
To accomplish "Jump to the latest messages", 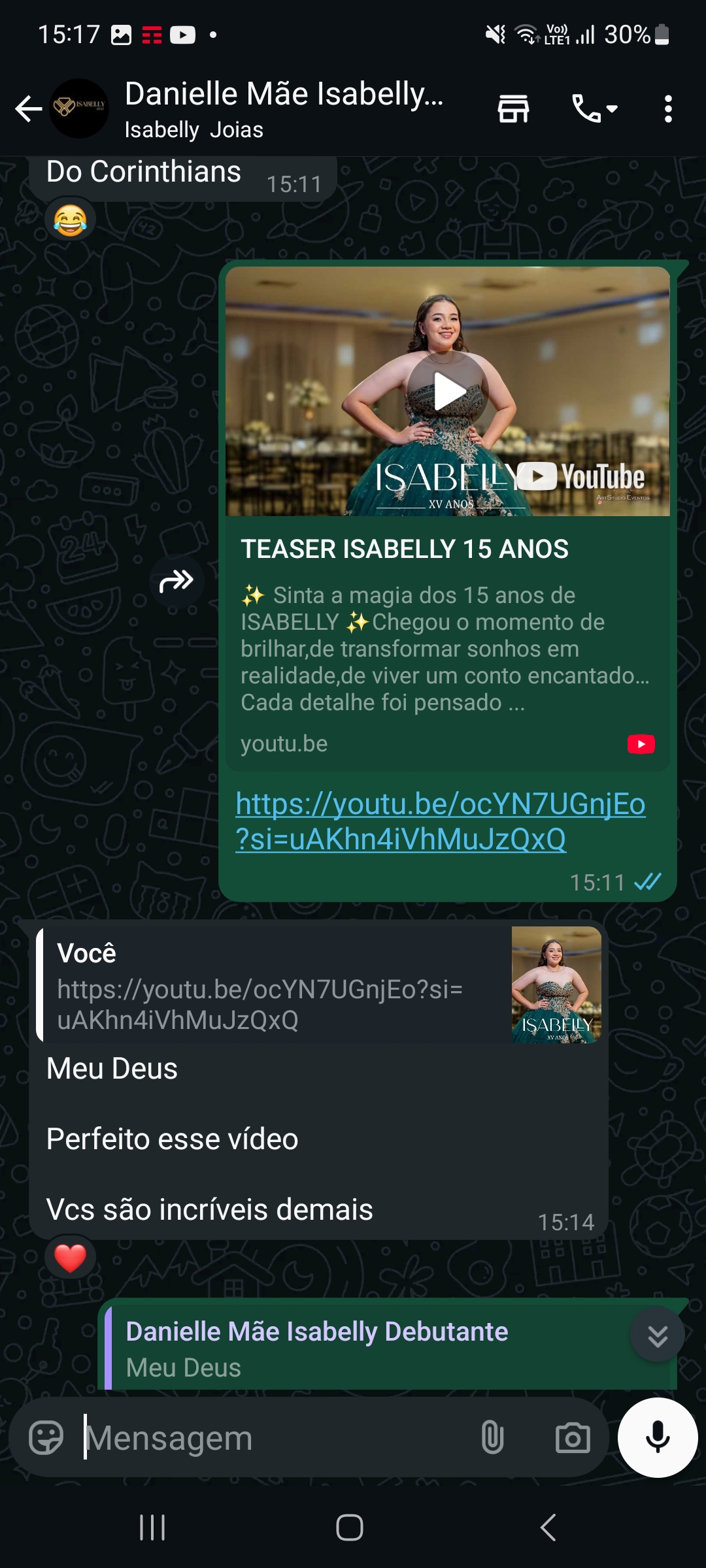I will 657,1335.
